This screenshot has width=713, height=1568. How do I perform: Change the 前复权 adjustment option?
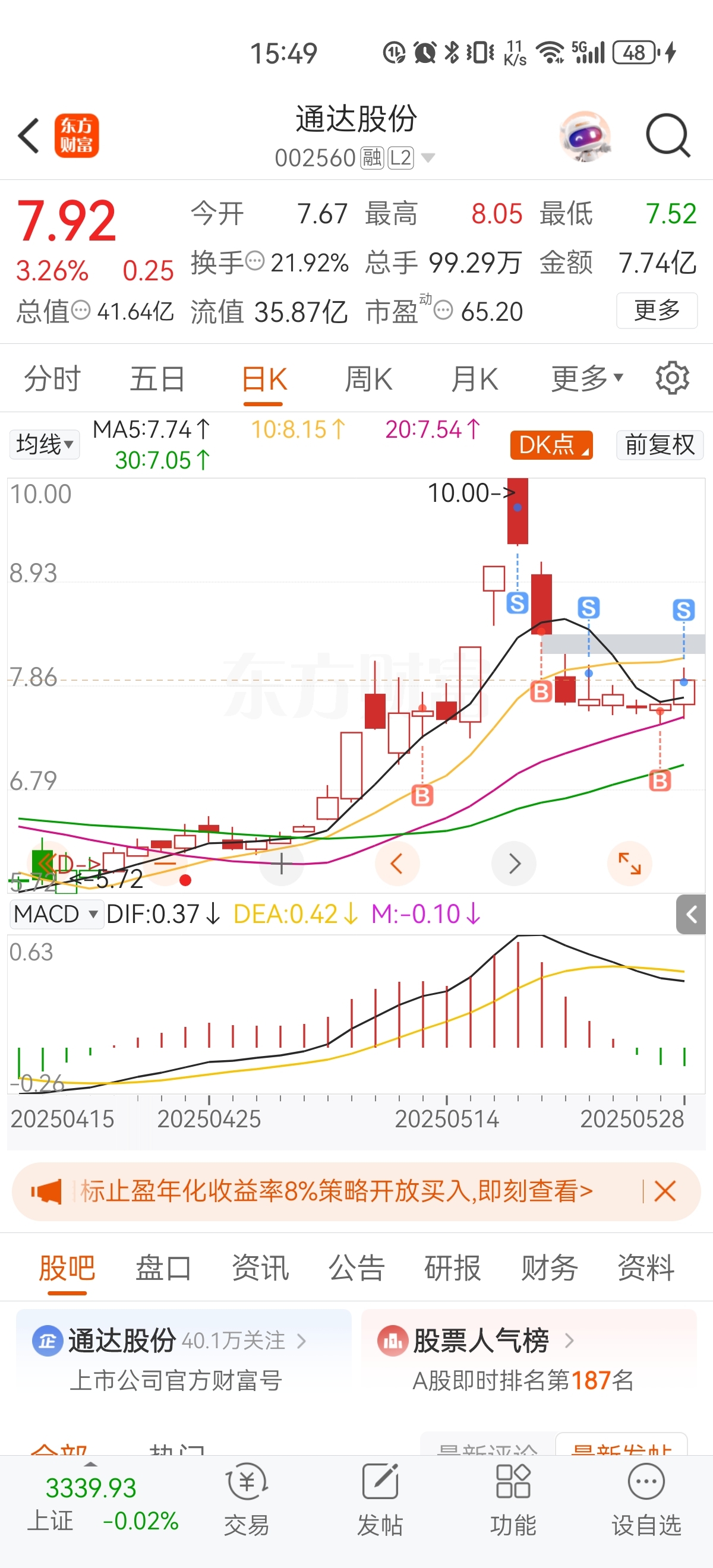(660, 444)
